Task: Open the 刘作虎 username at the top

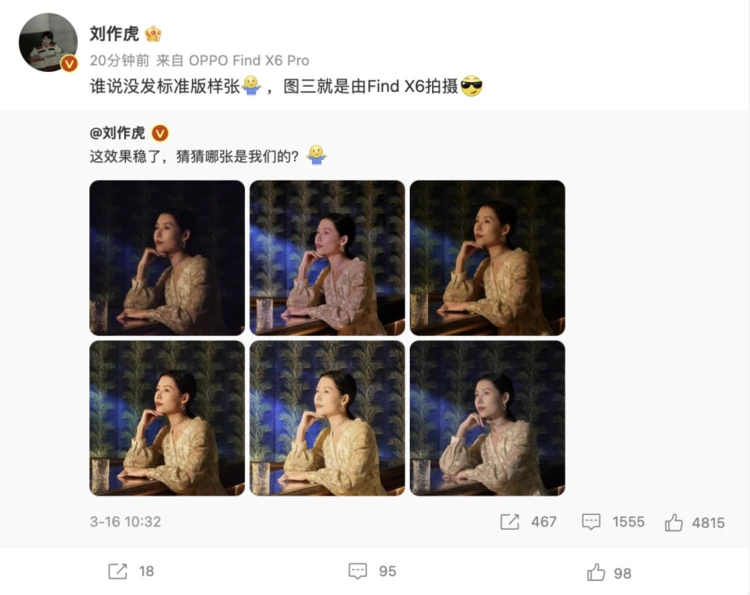Action: coord(115,34)
